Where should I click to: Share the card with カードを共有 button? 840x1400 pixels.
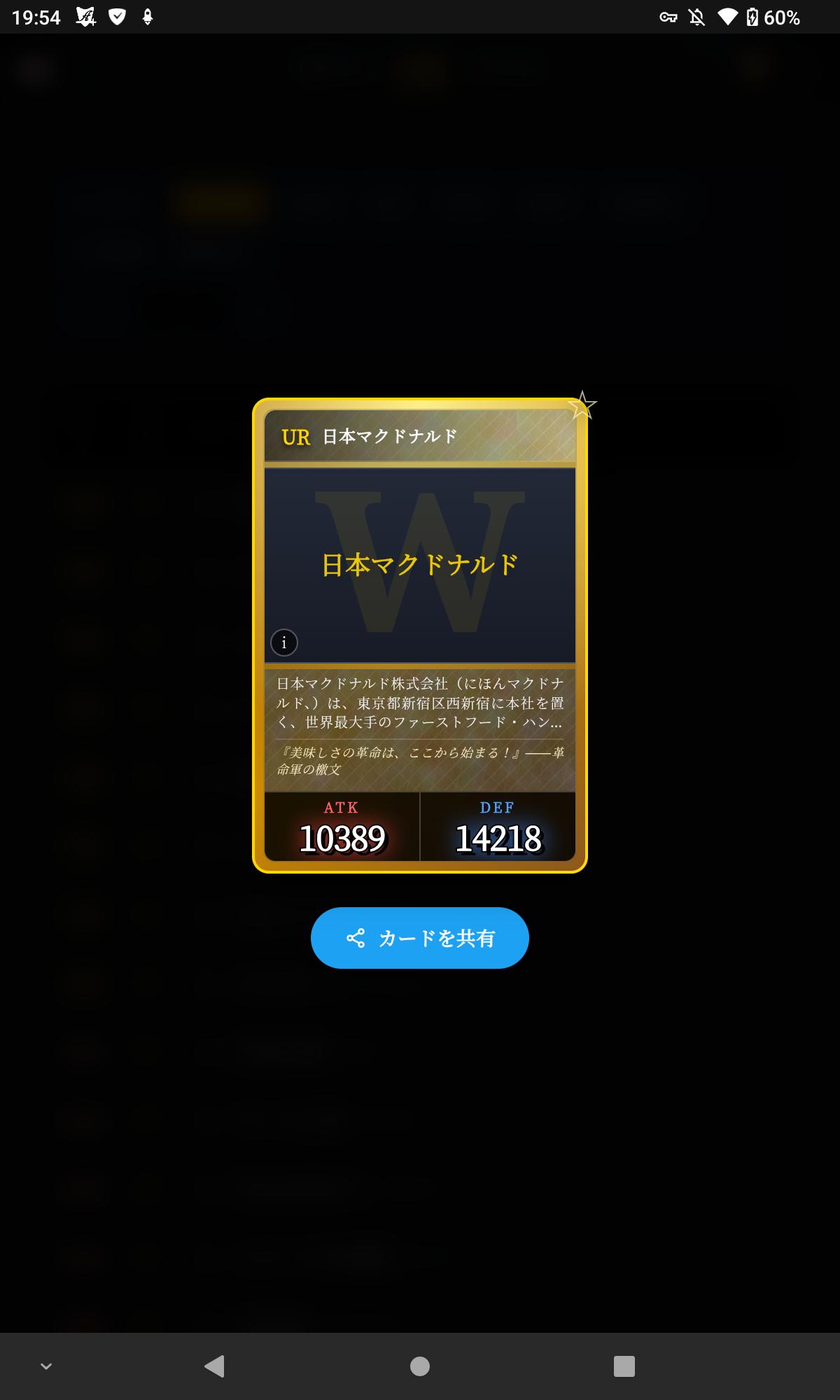(420, 938)
